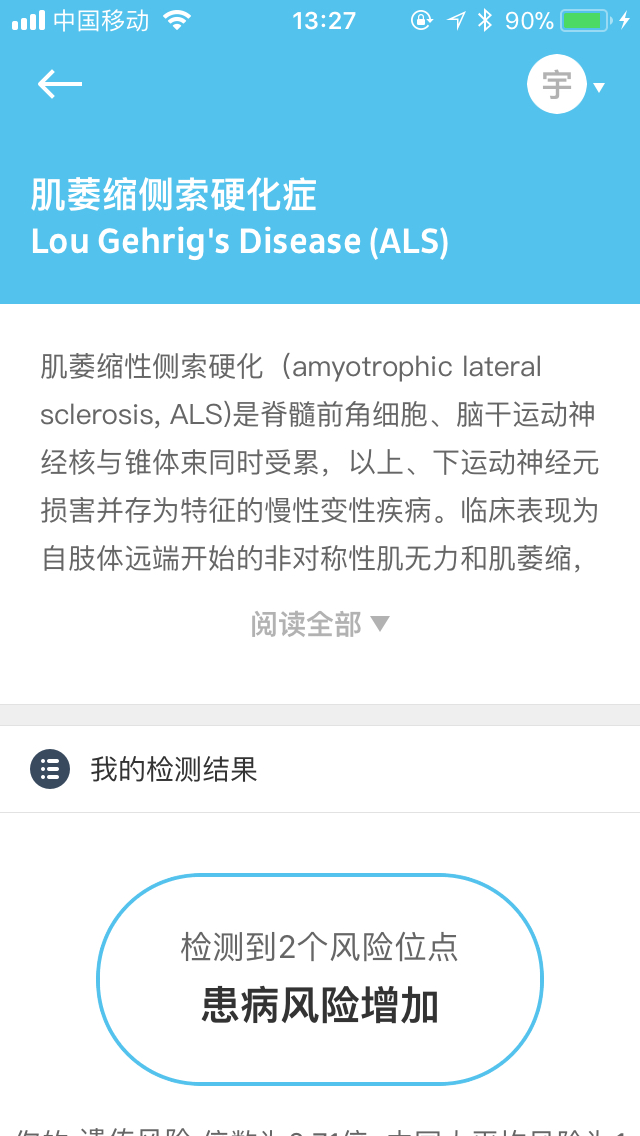Viewport: 640px width, 1136px height.
Task: Open the 宇 profile switcher dropdown
Action: coord(566,85)
